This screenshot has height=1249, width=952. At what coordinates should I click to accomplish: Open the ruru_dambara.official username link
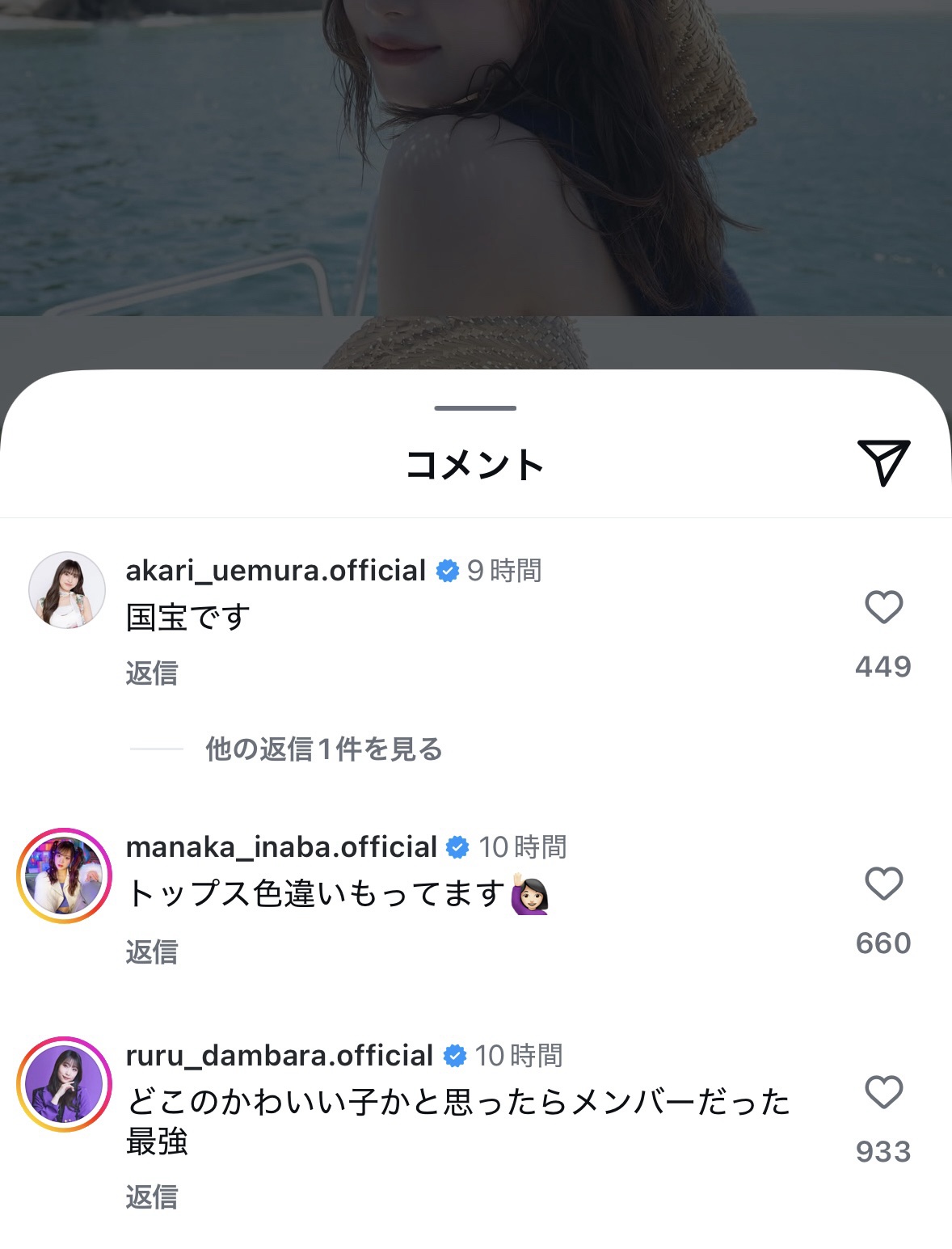point(280,1056)
